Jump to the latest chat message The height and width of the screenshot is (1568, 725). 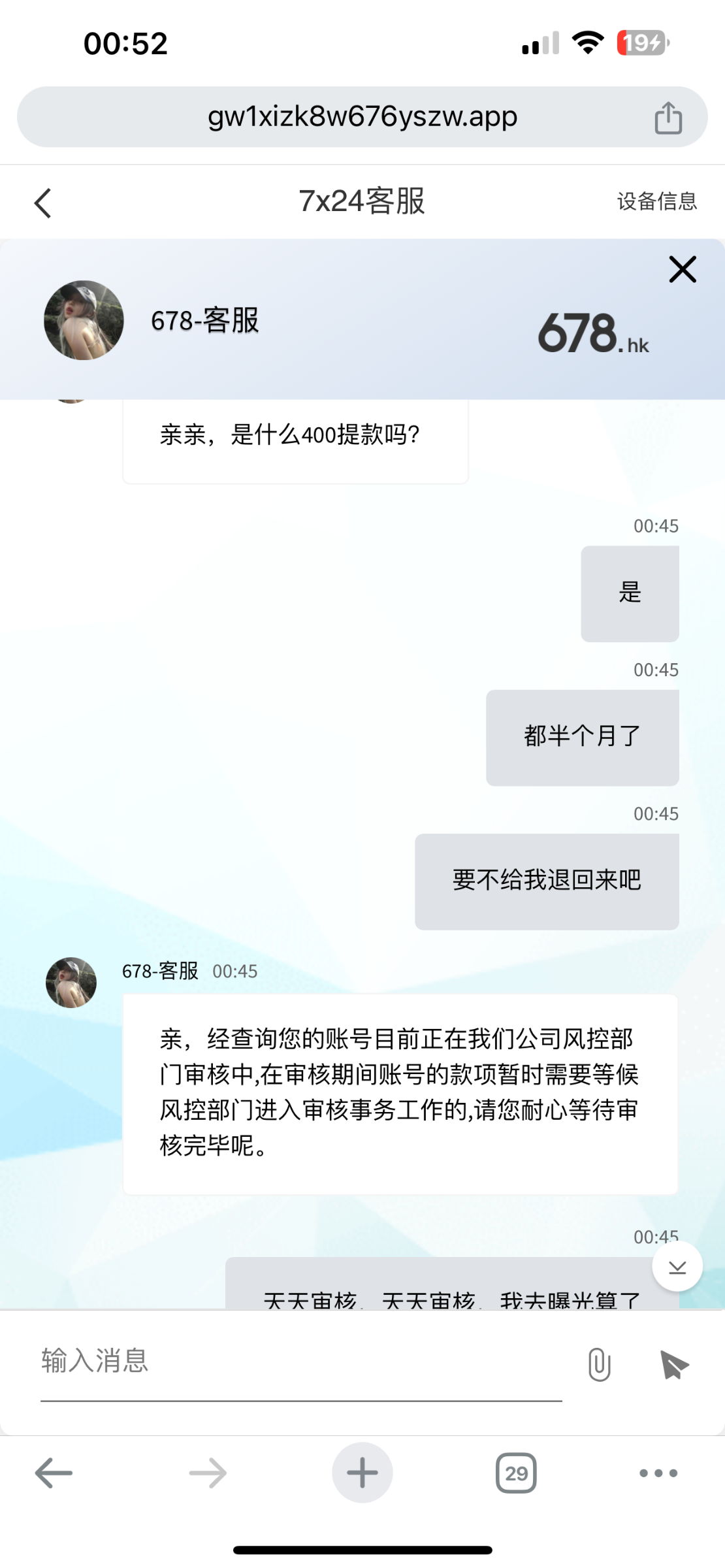[x=677, y=1267]
